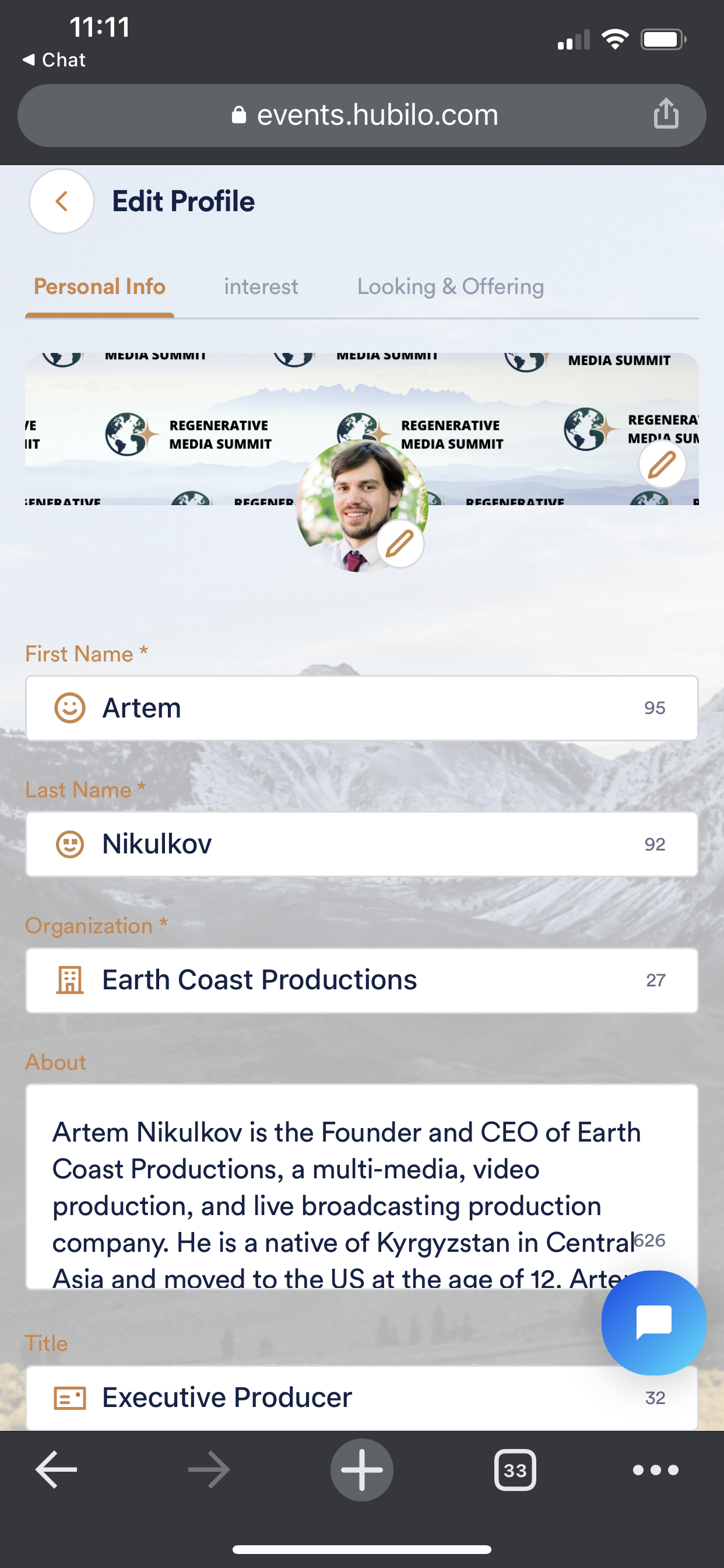724x1568 pixels.
Task: Open the blue chat bubble button
Action: pyautogui.click(x=653, y=1322)
